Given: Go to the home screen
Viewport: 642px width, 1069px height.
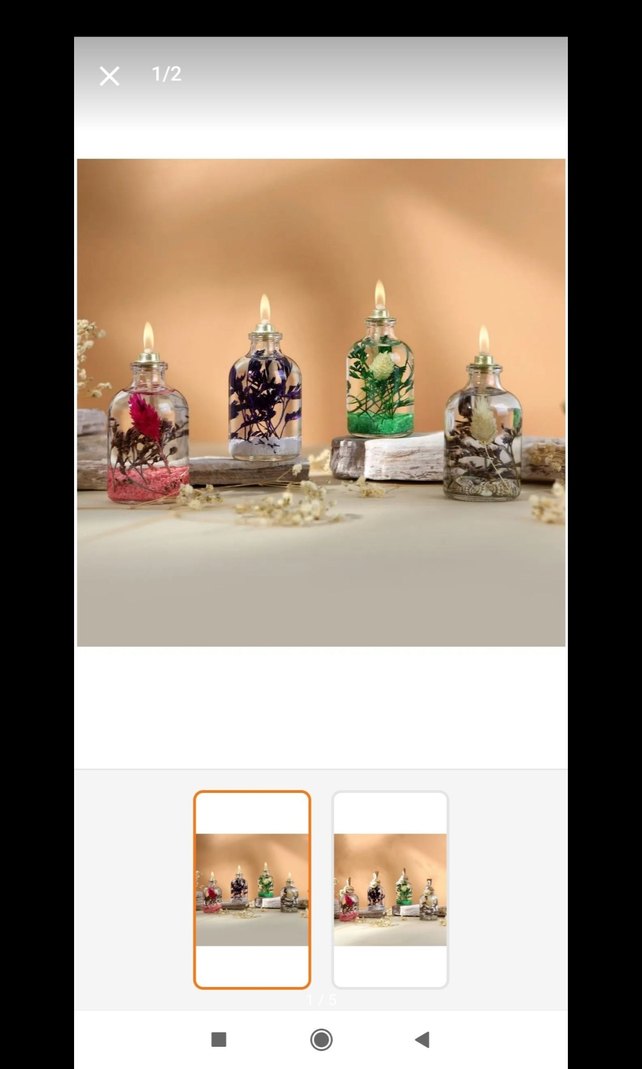Looking at the screenshot, I should tap(321, 1040).
